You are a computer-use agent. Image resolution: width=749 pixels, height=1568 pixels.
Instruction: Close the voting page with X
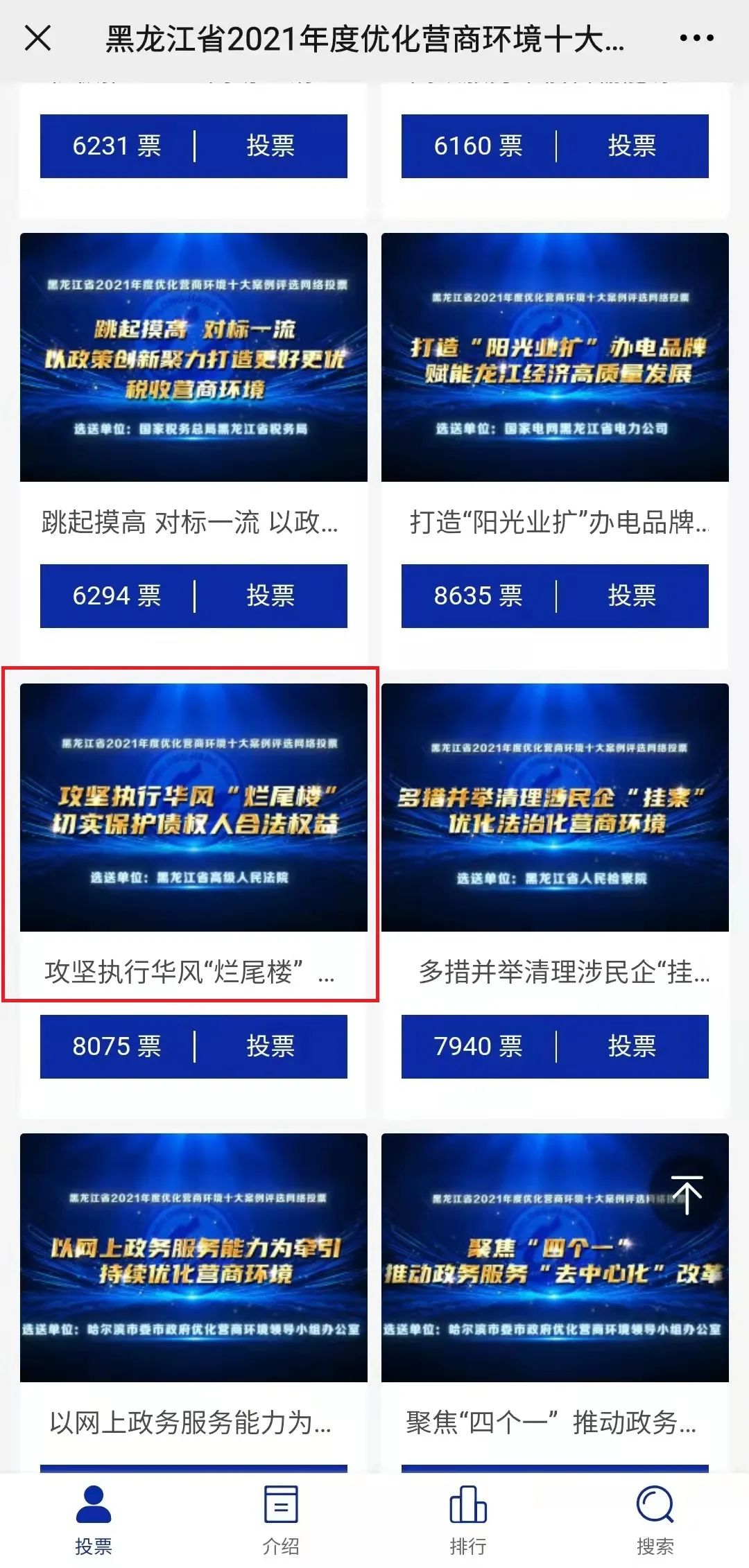point(37,38)
